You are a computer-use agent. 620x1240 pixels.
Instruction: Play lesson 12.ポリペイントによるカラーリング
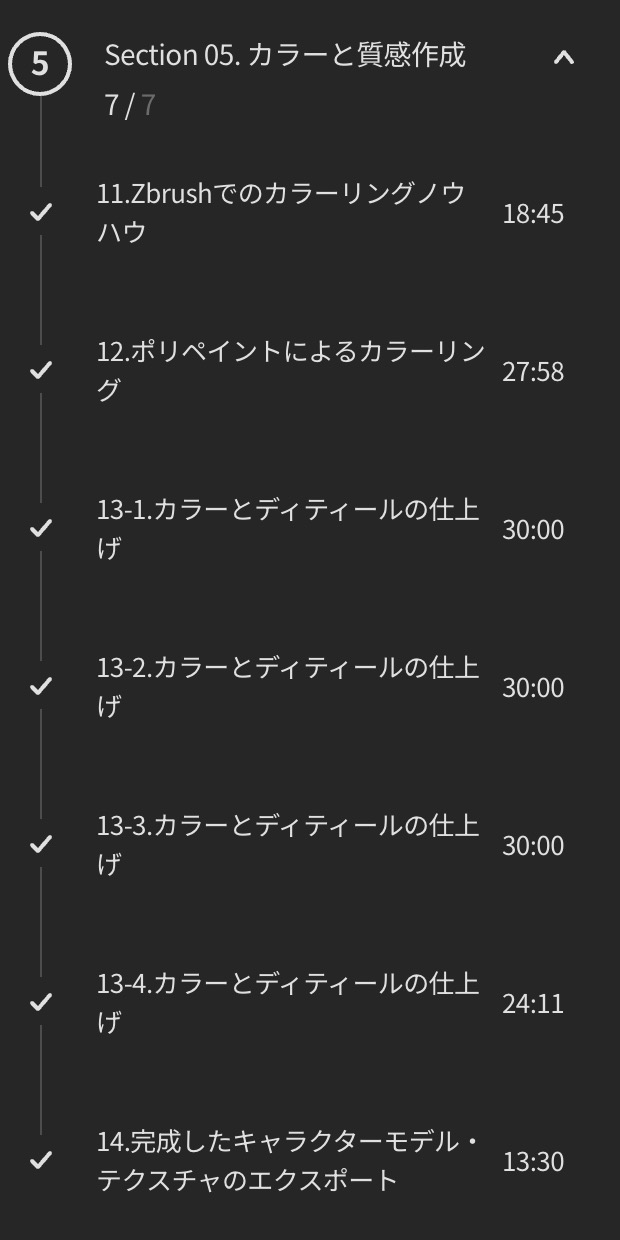pos(290,371)
